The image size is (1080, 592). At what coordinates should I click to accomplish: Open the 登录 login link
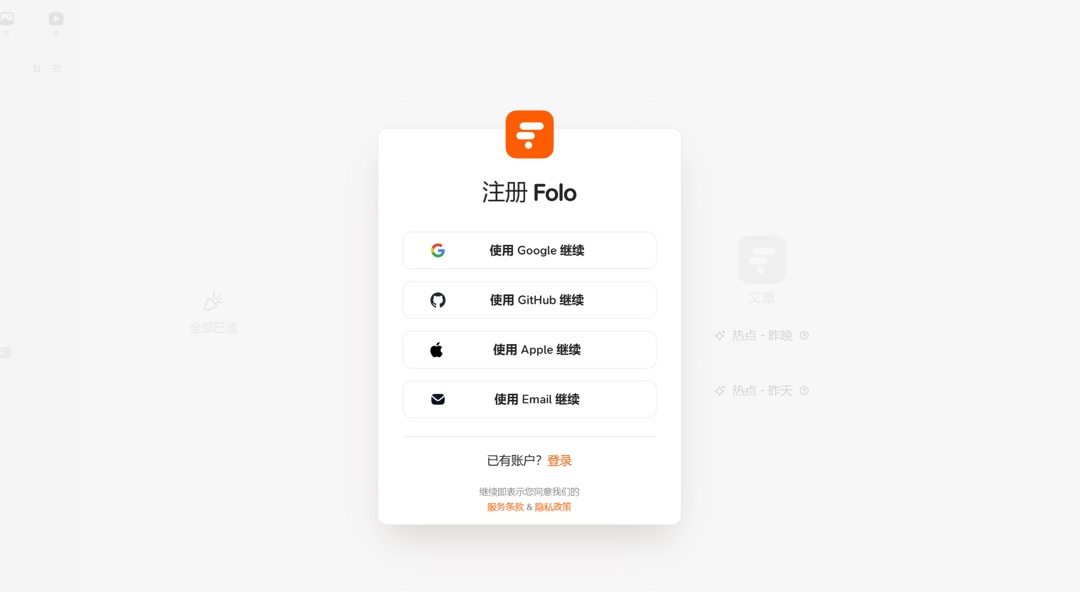(x=559, y=461)
